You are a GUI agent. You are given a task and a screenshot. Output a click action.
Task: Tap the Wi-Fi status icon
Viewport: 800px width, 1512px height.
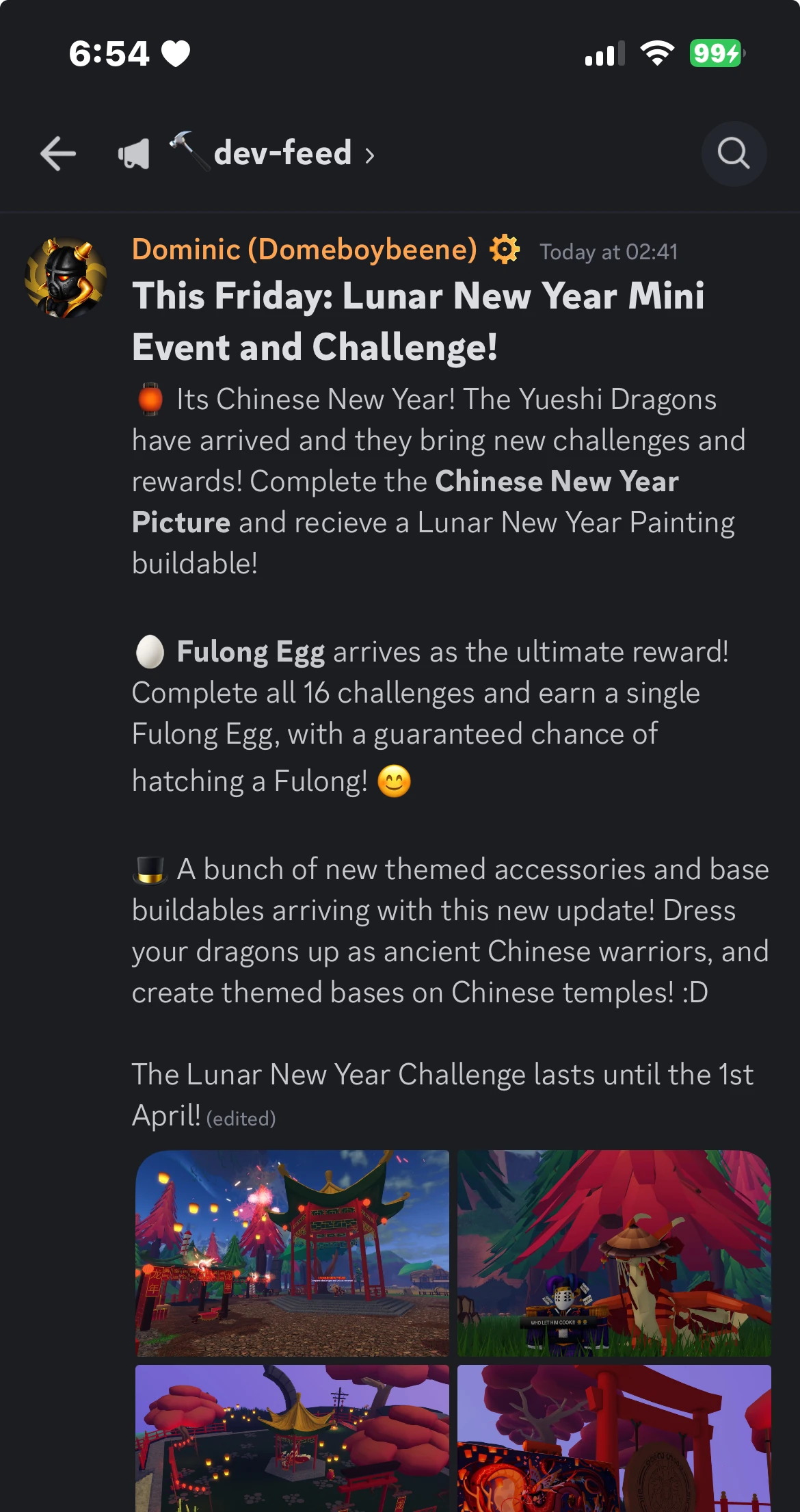click(656, 53)
